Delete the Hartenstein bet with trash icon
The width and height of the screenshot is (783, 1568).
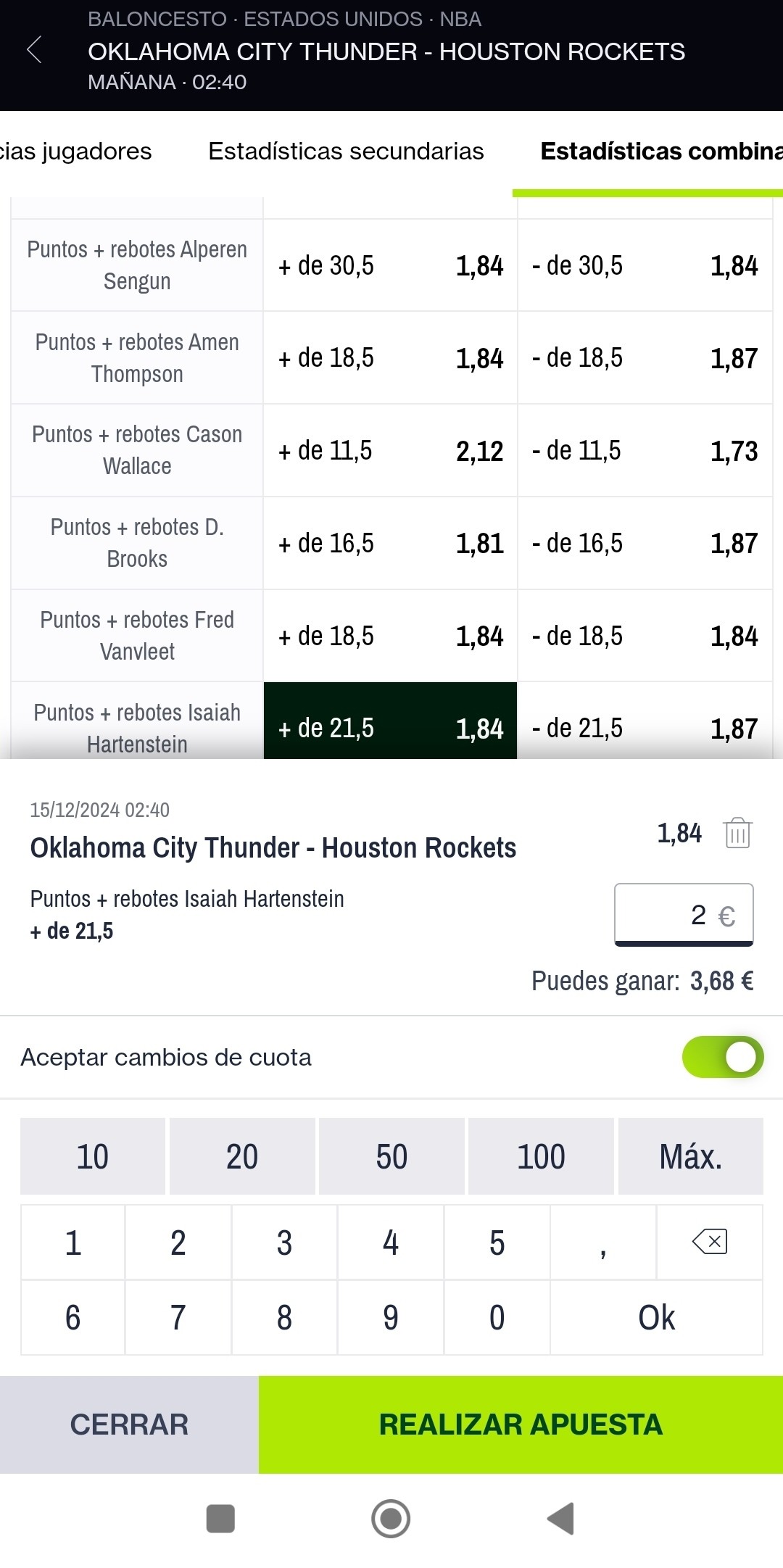(x=737, y=832)
